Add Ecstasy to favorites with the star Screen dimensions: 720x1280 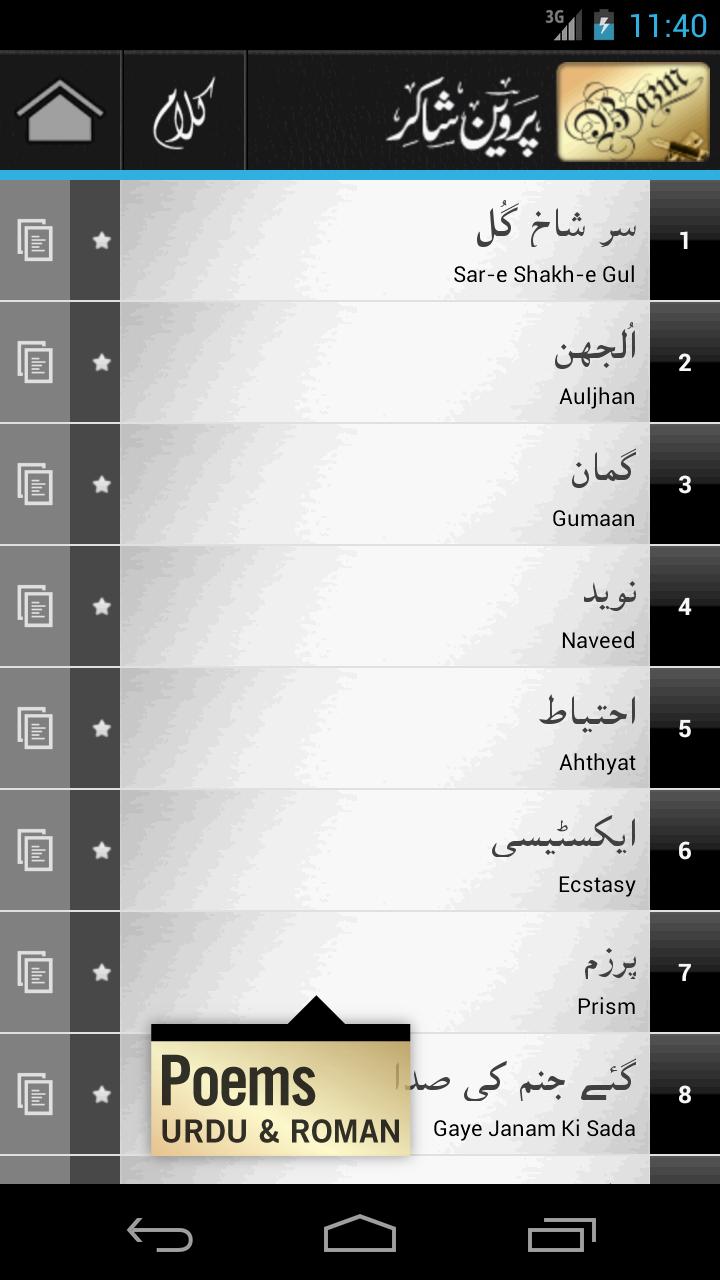point(101,851)
